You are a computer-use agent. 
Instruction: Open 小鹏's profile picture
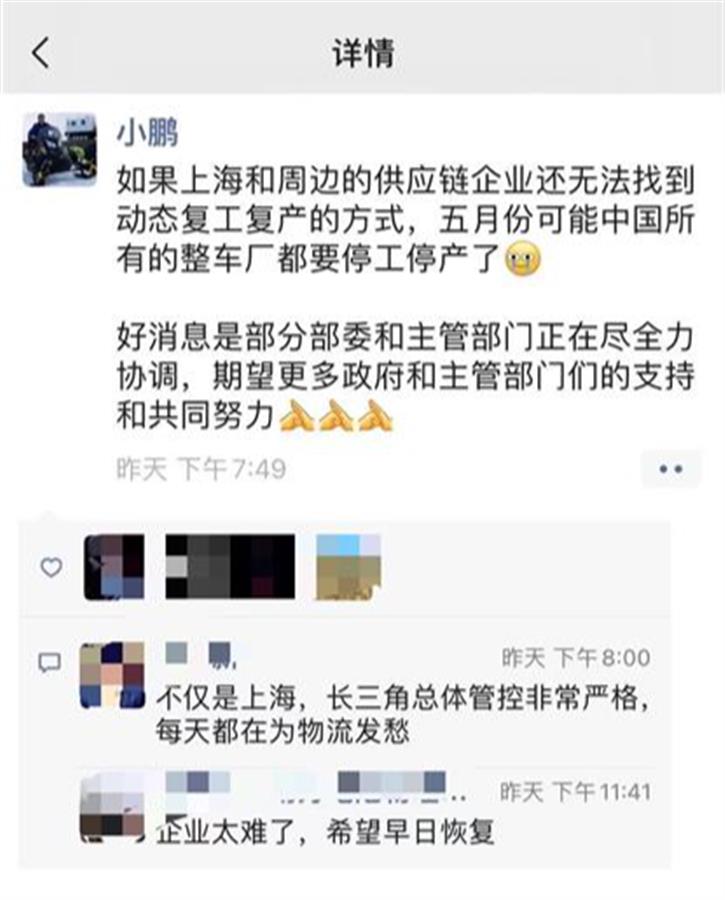pyautogui.click(x=60, y=149)
